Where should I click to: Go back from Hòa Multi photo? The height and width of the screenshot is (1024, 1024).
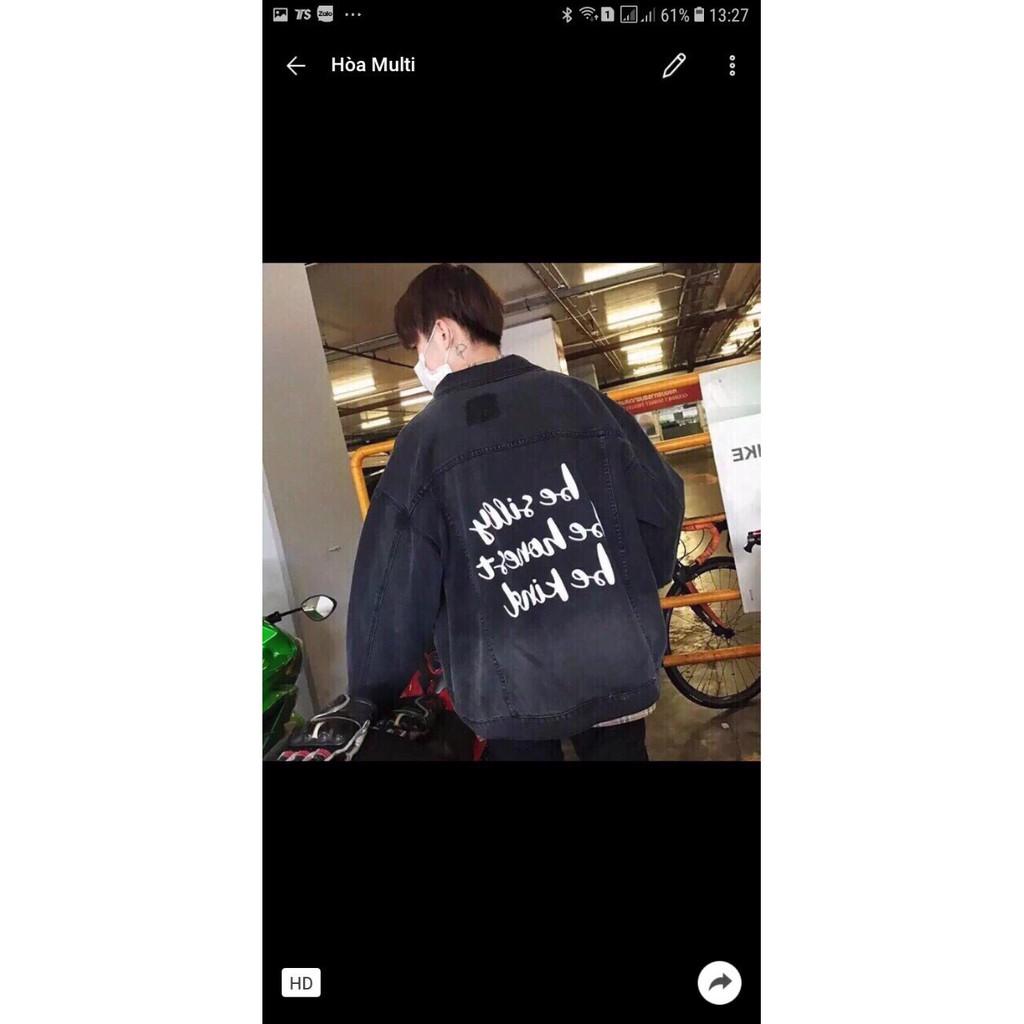[x=296, y=65]
